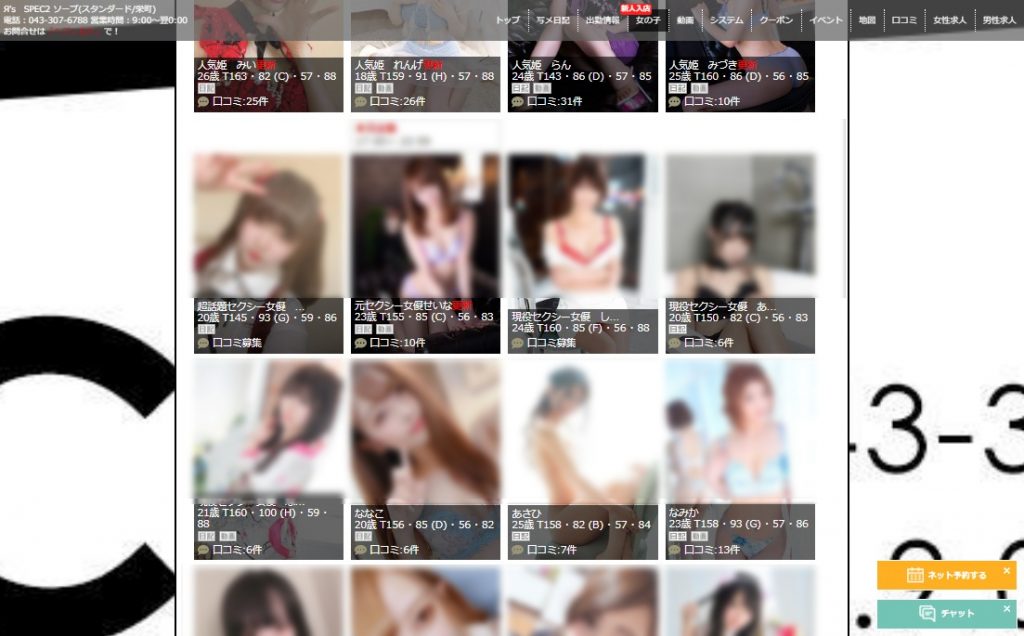Show the 地図 page
This screenshot has height=636, width=1024.
867,20
